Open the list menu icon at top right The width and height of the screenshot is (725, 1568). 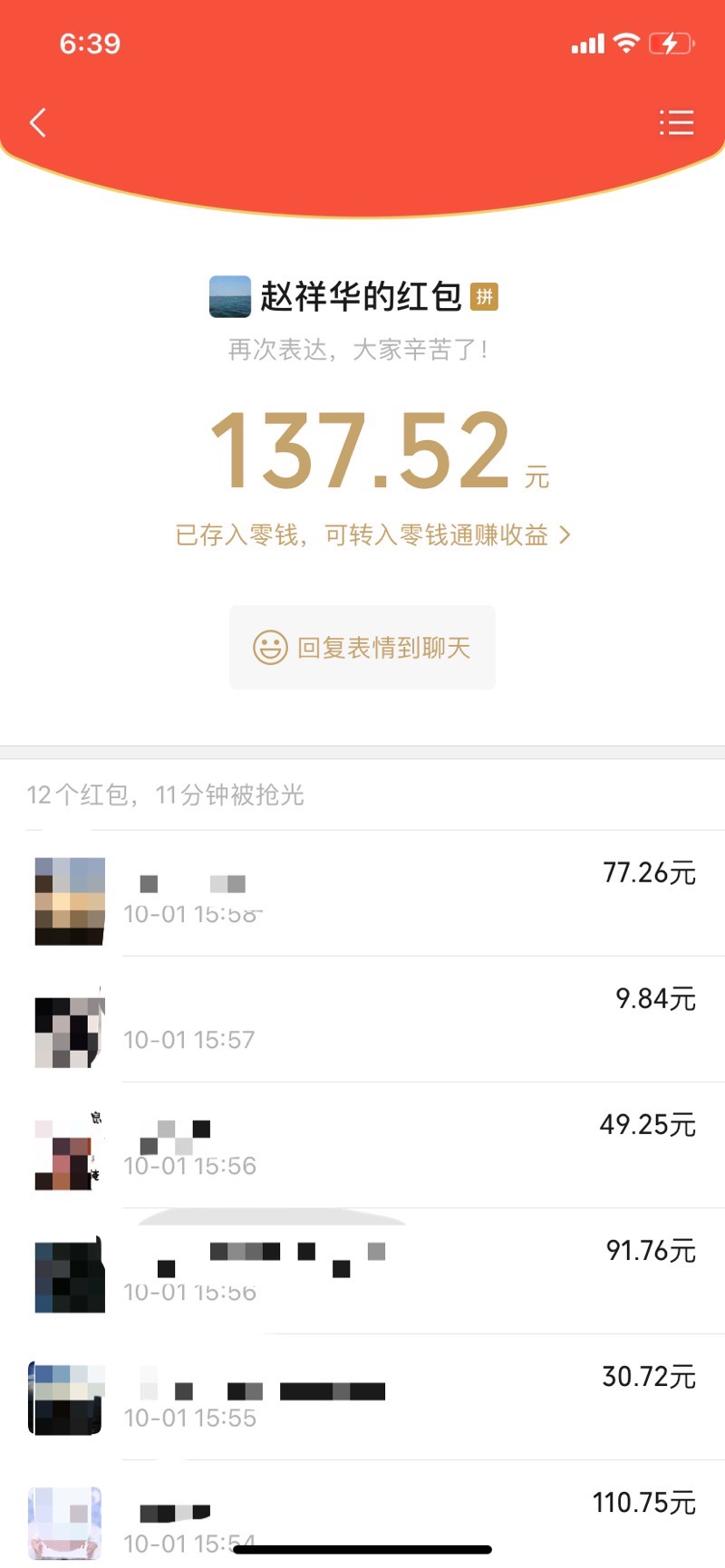point(676,122)
